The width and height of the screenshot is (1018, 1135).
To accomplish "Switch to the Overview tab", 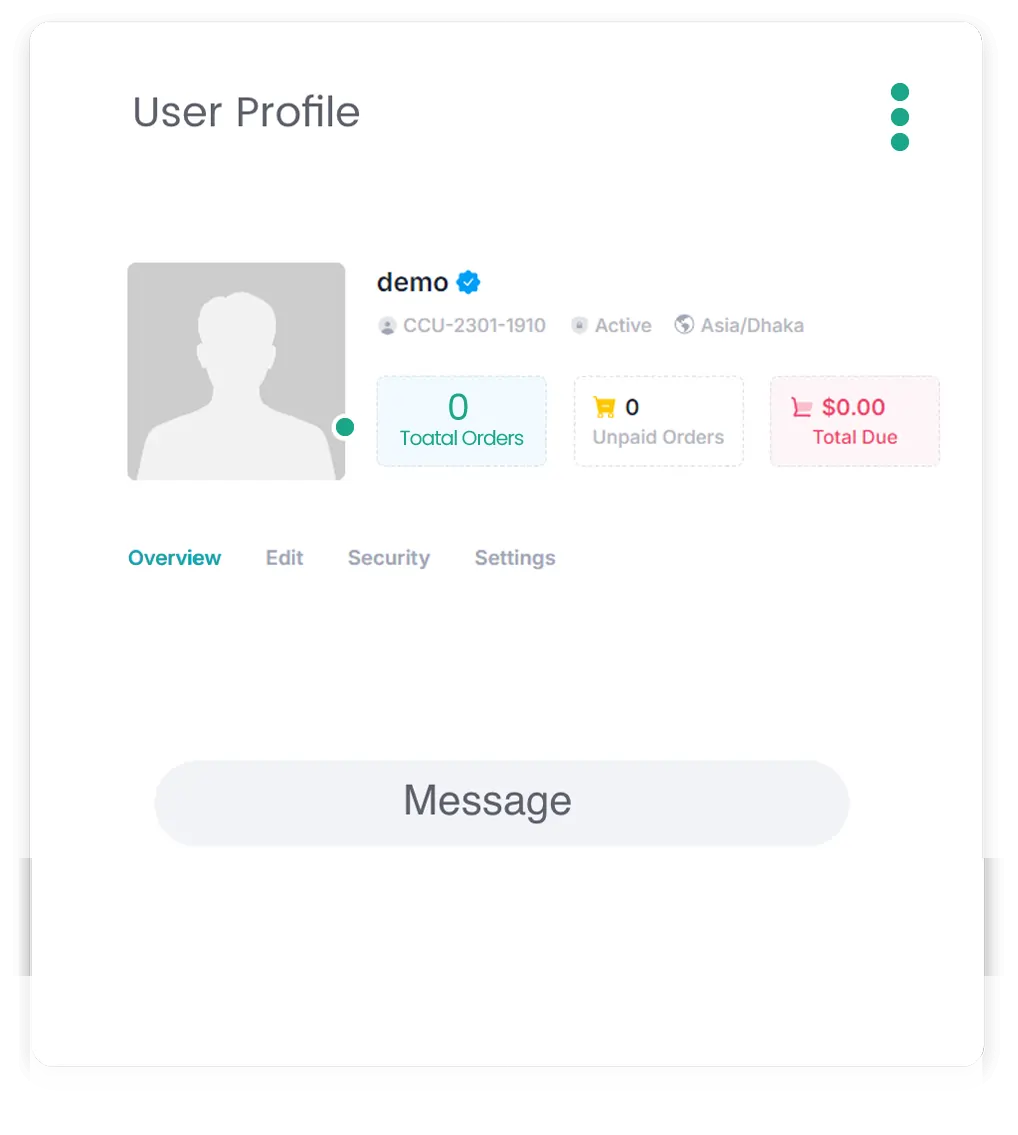I will pyautogui.click(x=175, y=558).
